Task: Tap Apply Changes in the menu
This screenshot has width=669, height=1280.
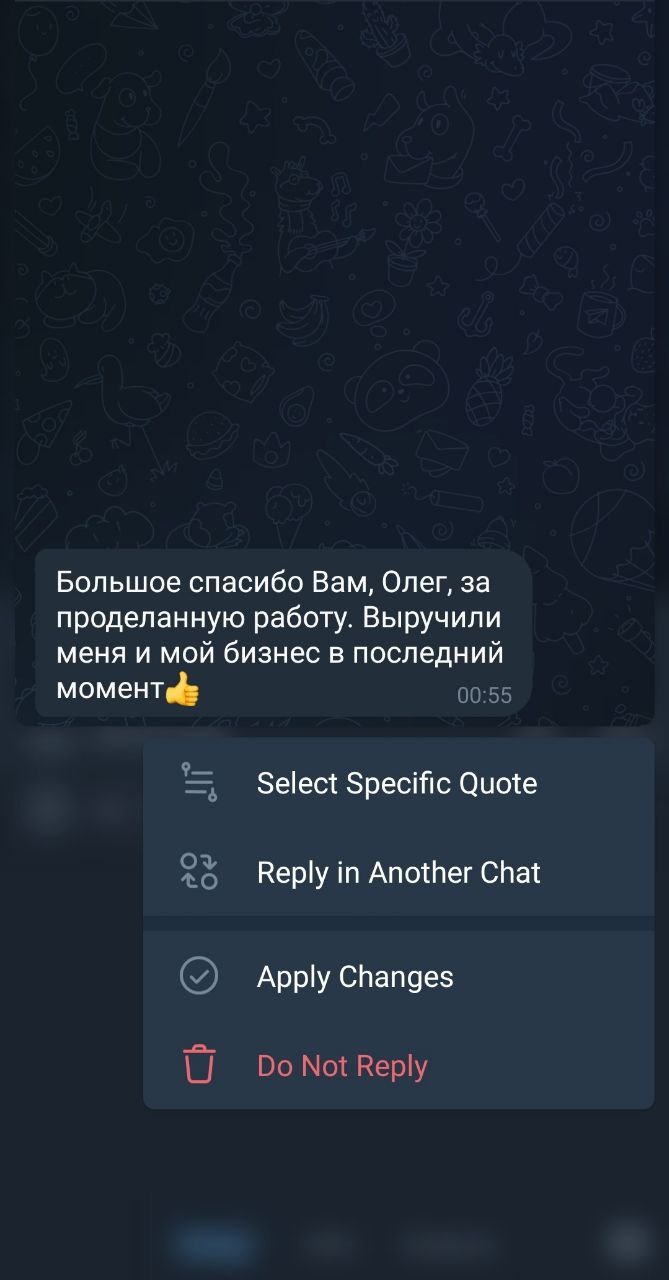Action: click(x=355, y=976)
